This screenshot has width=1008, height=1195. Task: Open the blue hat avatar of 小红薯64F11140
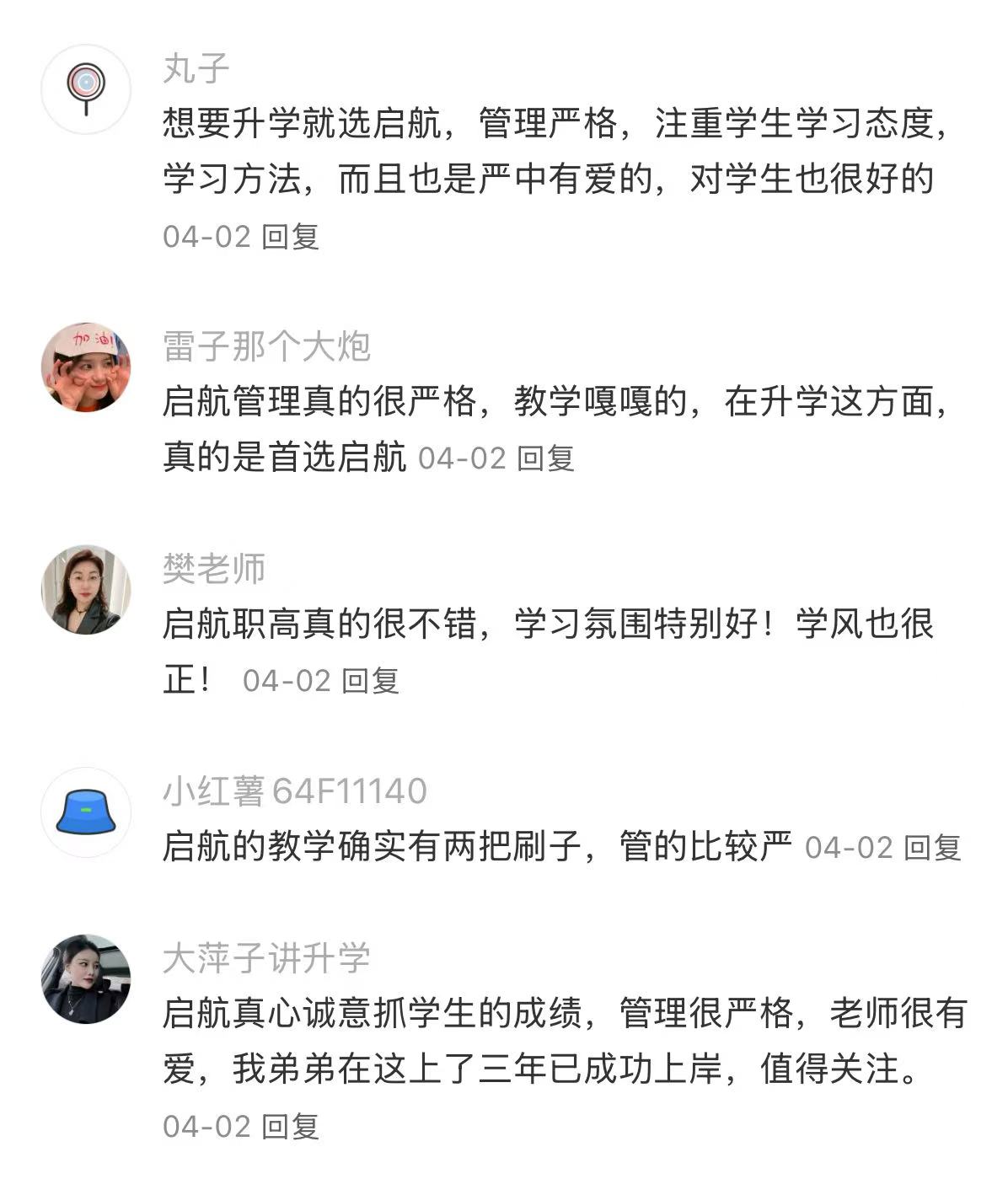click(x=86, y=812)
